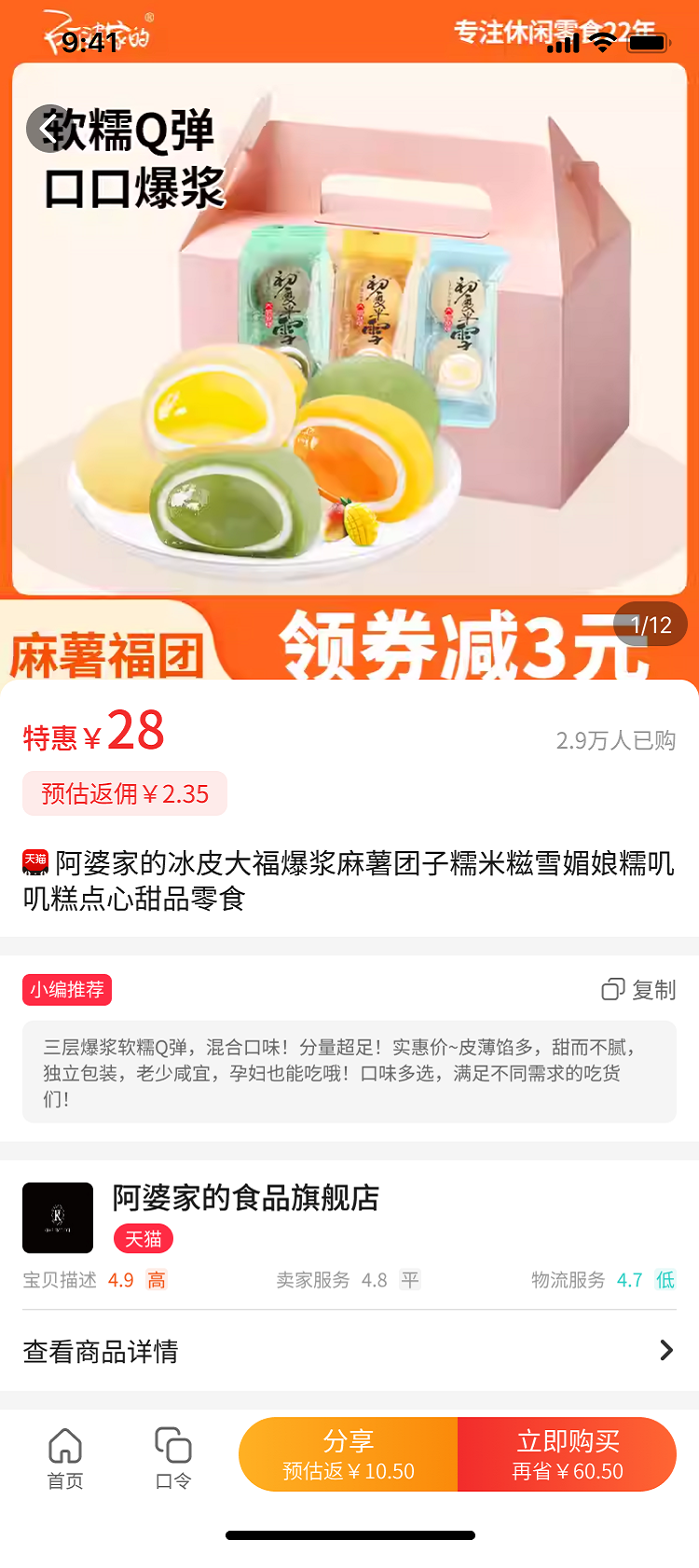
Task: Tap the 天猫 platform badge on product title
Action: [x=34, y=864]
